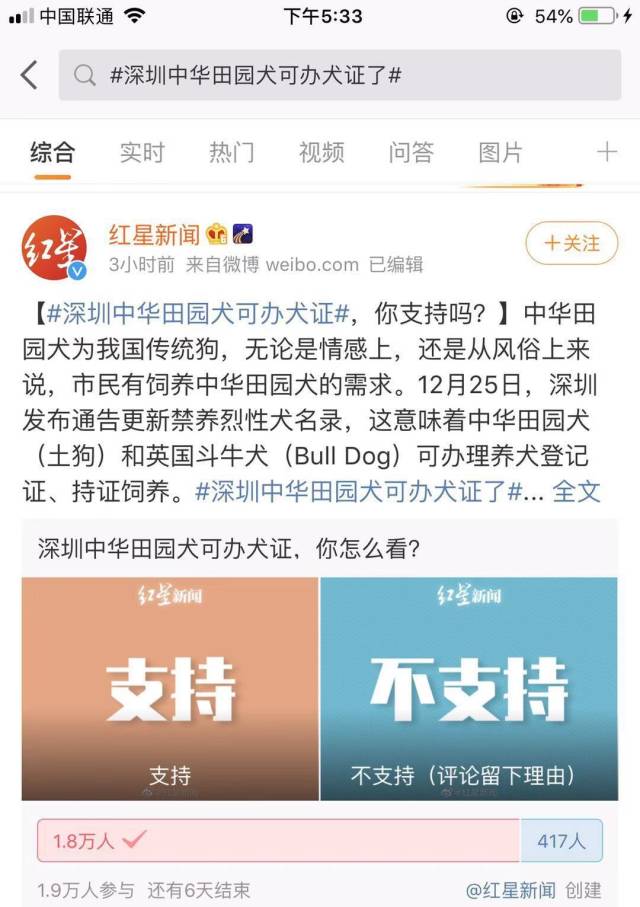Follow 红星新闻 with the 关注 button
The image size is (640, 907).
572,243
